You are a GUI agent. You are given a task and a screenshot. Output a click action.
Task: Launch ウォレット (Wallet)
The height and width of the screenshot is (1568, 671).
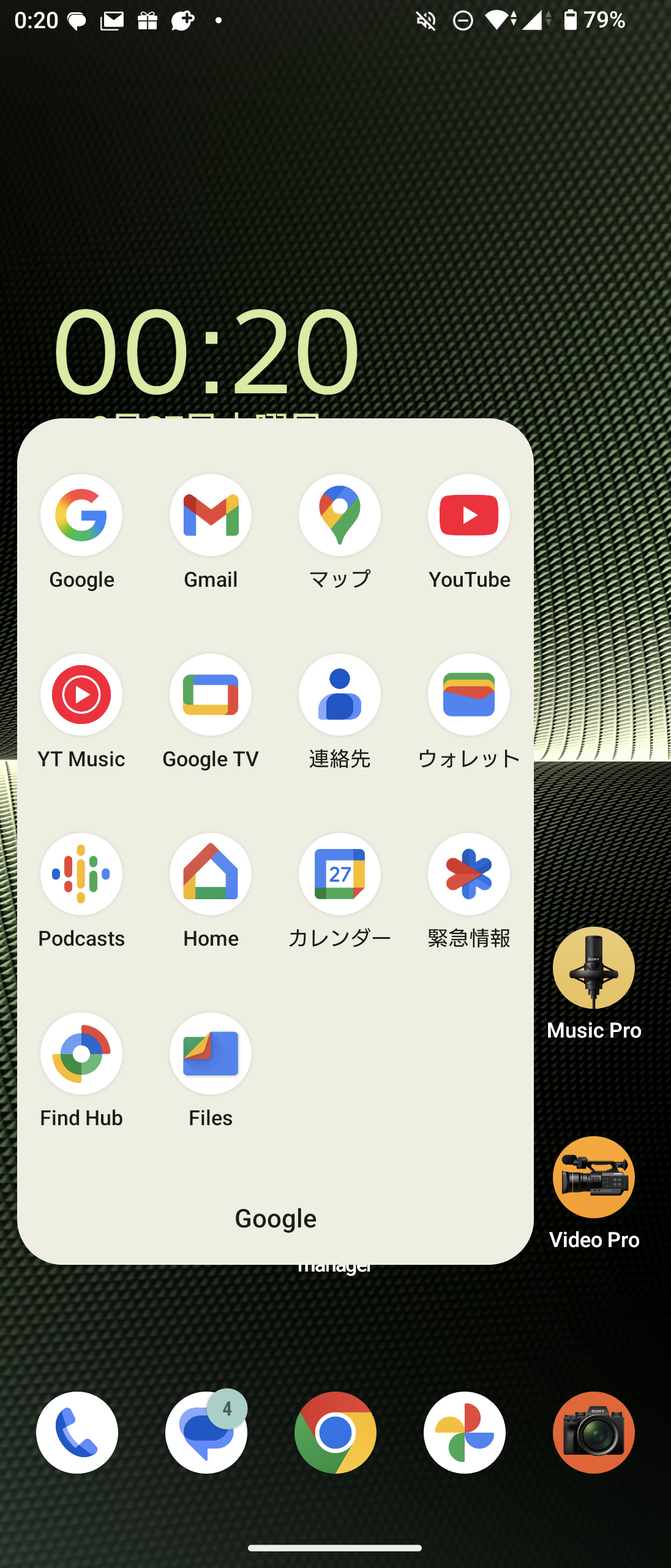tap(468, 695)
